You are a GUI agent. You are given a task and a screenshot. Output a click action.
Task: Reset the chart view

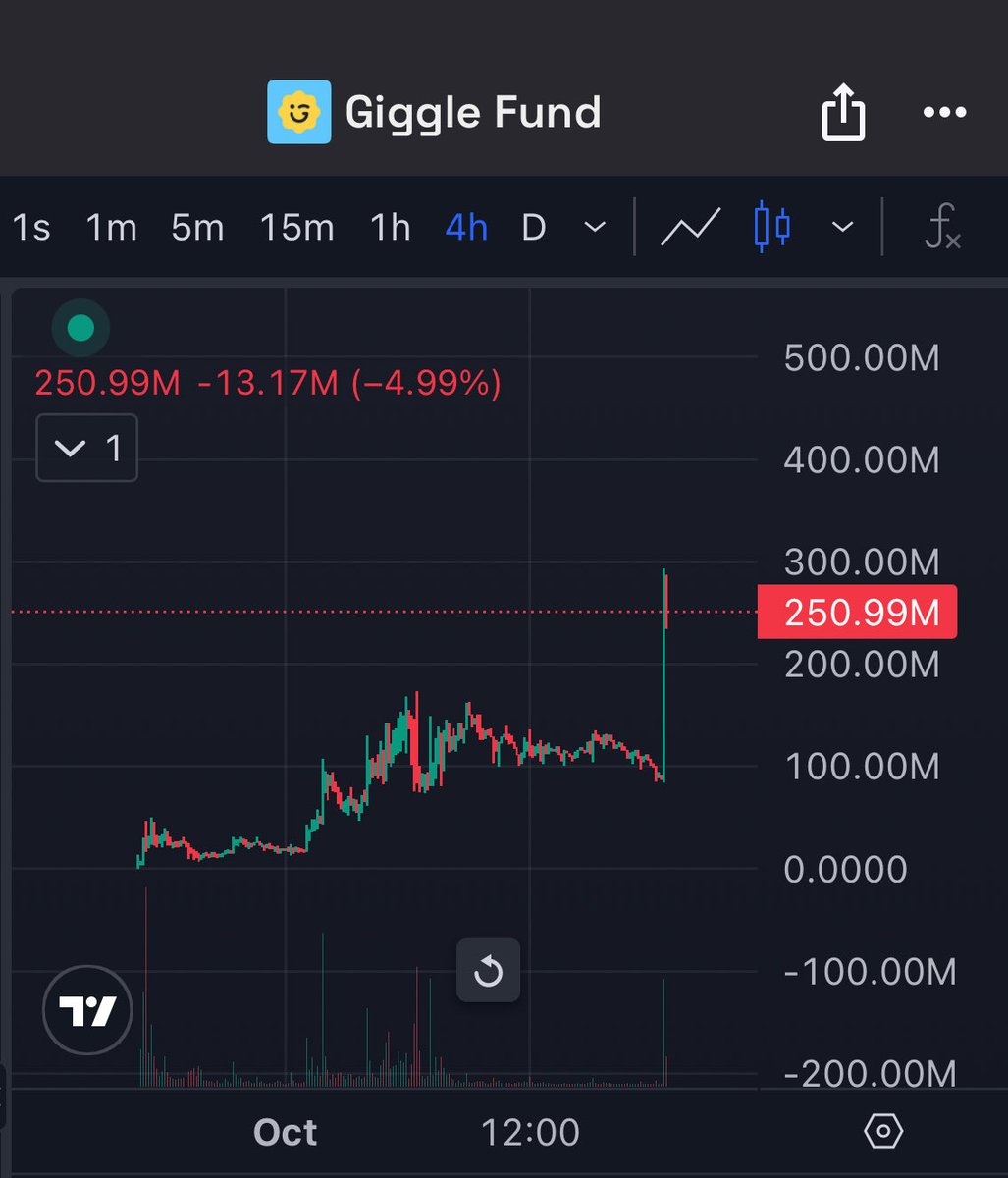488,973
